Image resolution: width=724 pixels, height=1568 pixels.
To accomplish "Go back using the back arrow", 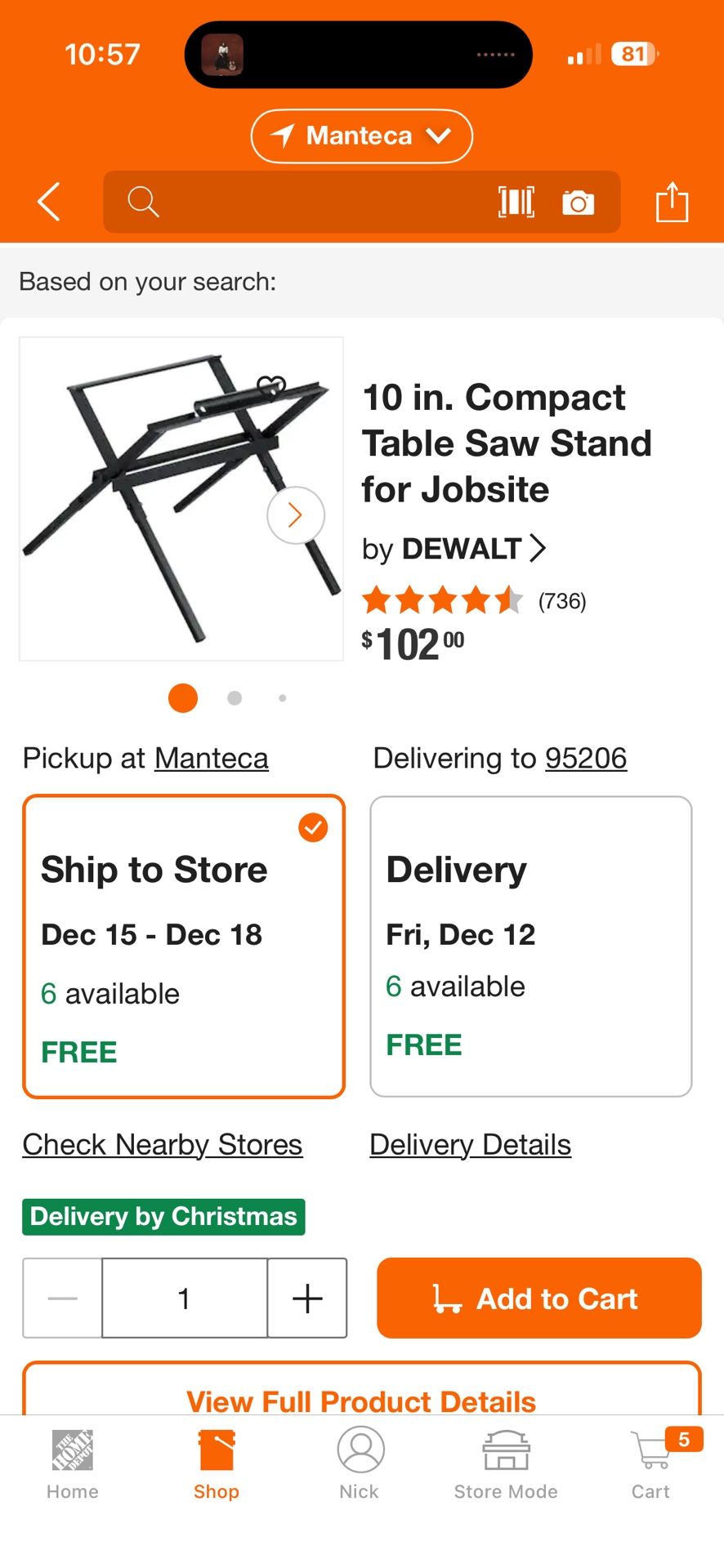I will [x=47, y=202].
